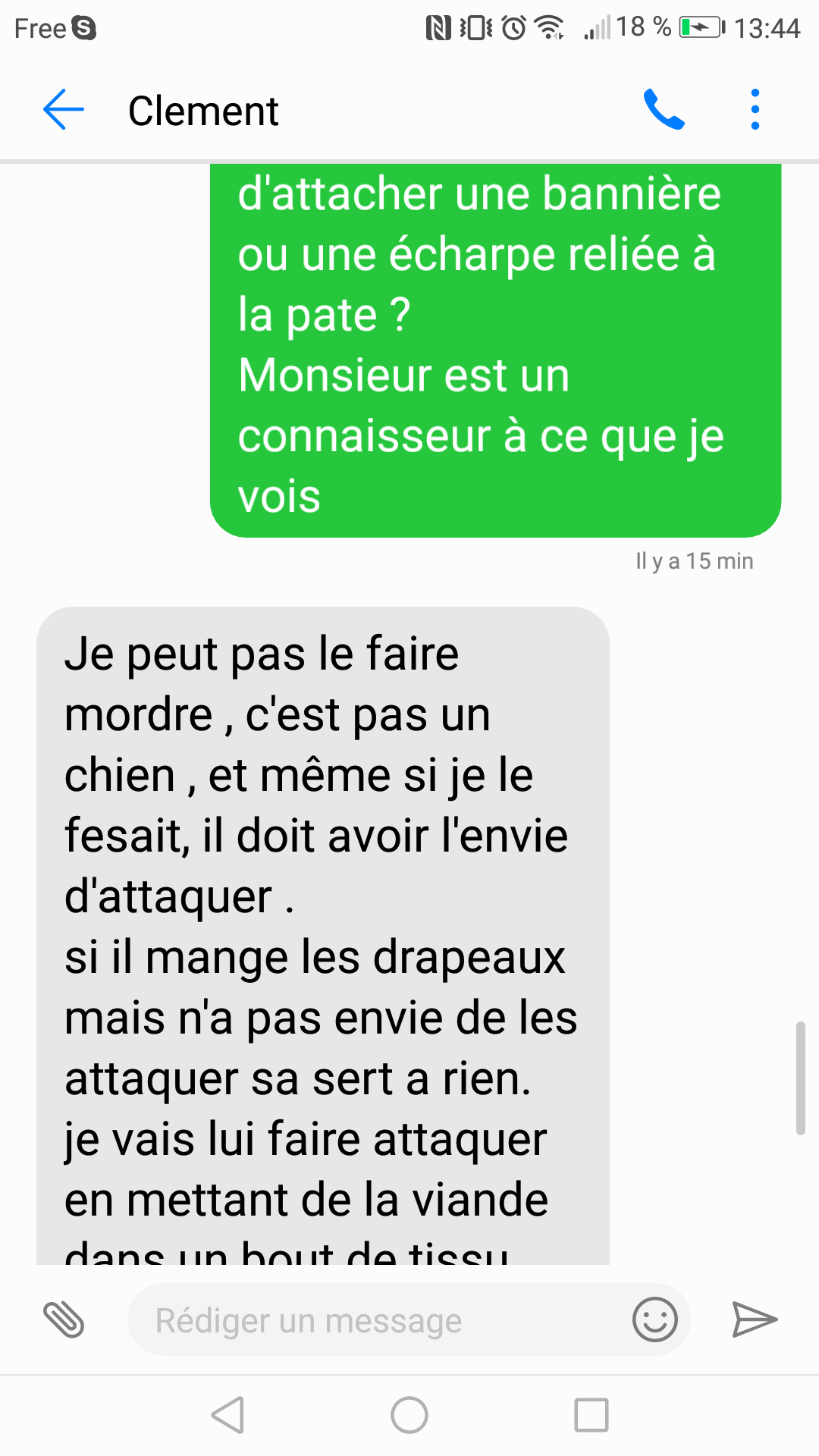Open the emoji picker
Image resolution: width=819 pixels, height=1456 pixels.
pyautogui.click(x=654, y=1319)
